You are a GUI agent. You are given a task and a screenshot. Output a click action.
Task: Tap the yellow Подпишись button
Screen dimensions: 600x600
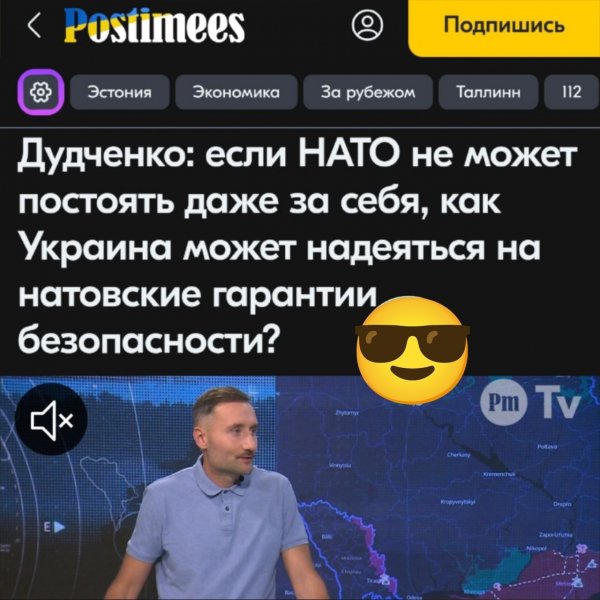(x=504, y=27)
